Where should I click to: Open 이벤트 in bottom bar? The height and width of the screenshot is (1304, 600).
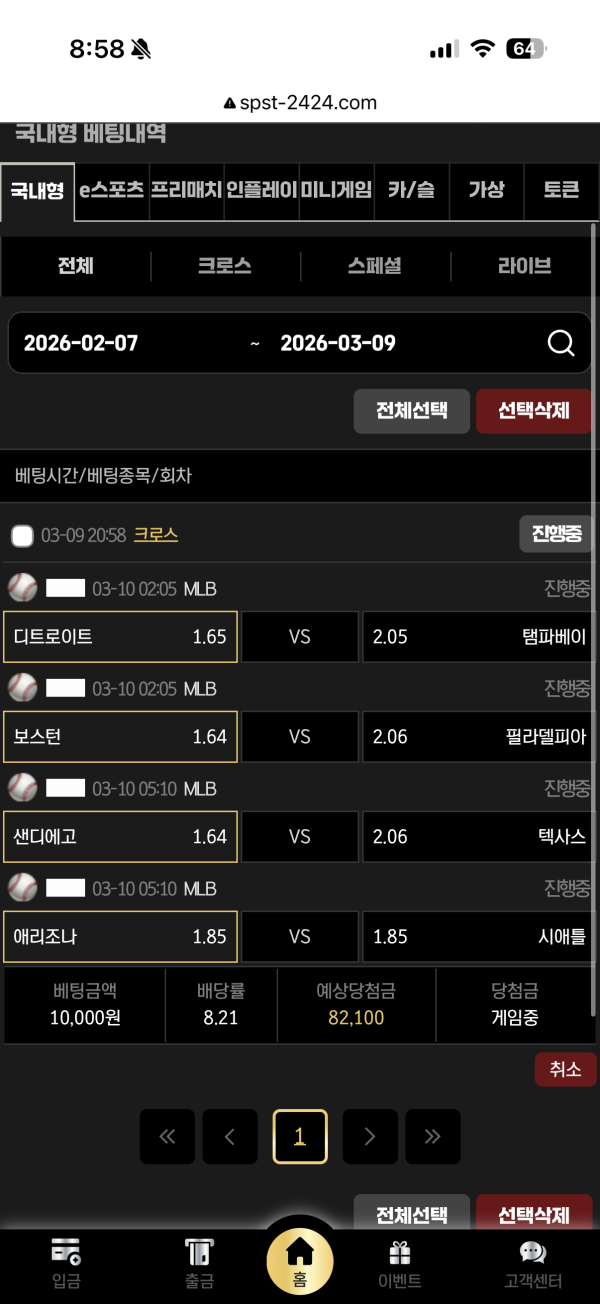[x=400, y=1263]
